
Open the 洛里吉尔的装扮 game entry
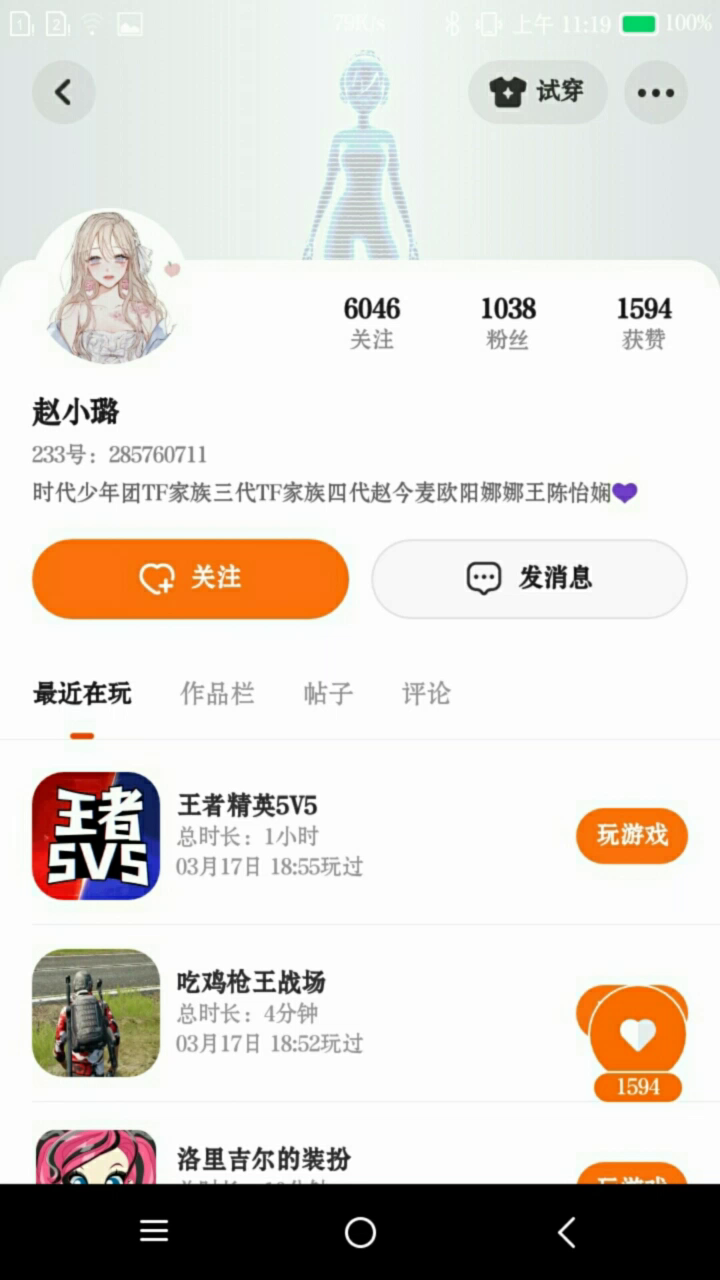pos(263,1160)
